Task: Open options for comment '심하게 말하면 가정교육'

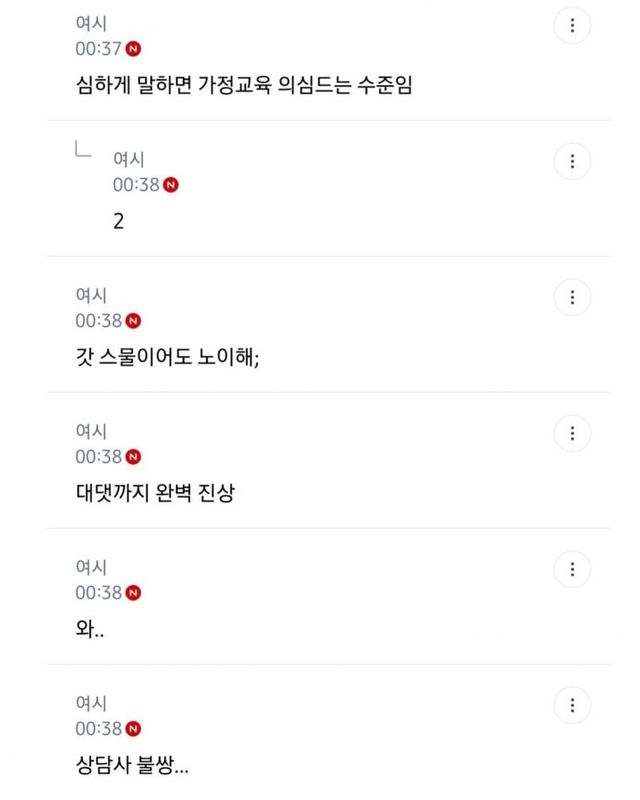Action: pos(572,26)
